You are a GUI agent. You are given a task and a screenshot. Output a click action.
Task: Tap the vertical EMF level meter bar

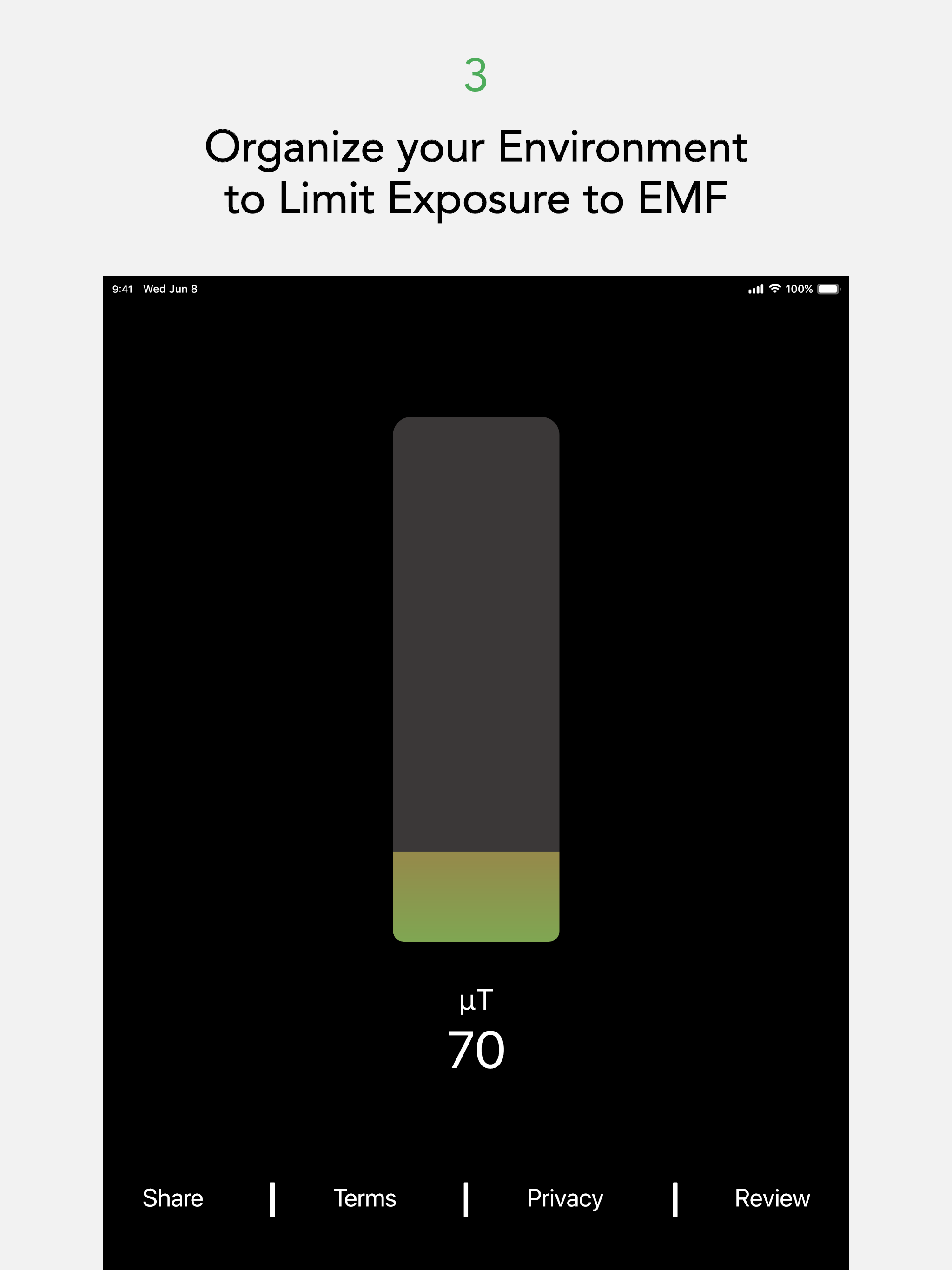tap(476, 689)
